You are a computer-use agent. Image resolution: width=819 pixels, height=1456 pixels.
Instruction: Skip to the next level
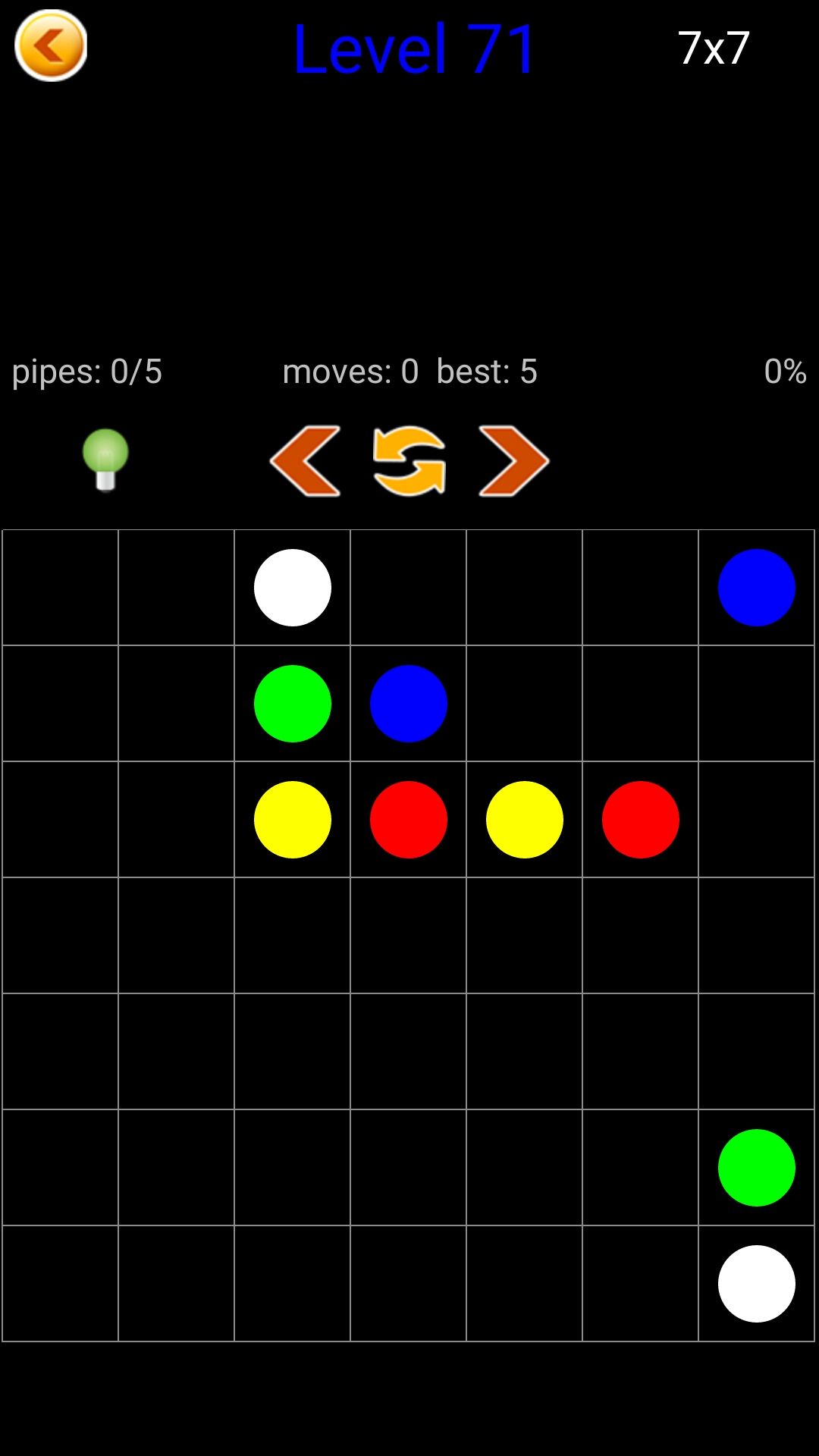[x=513, y=461]
